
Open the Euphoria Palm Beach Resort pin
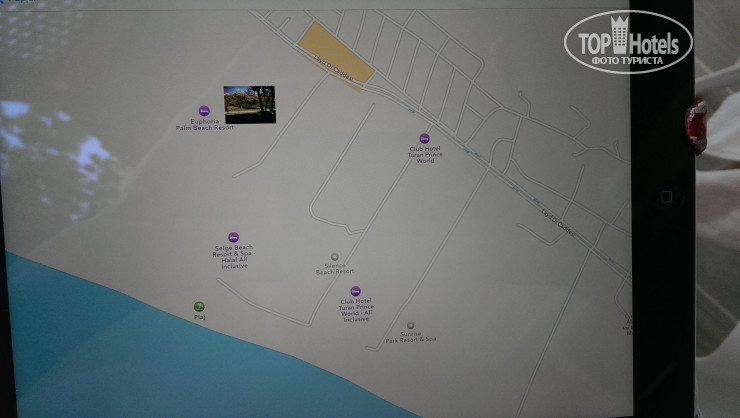click(x=203, y=111)
